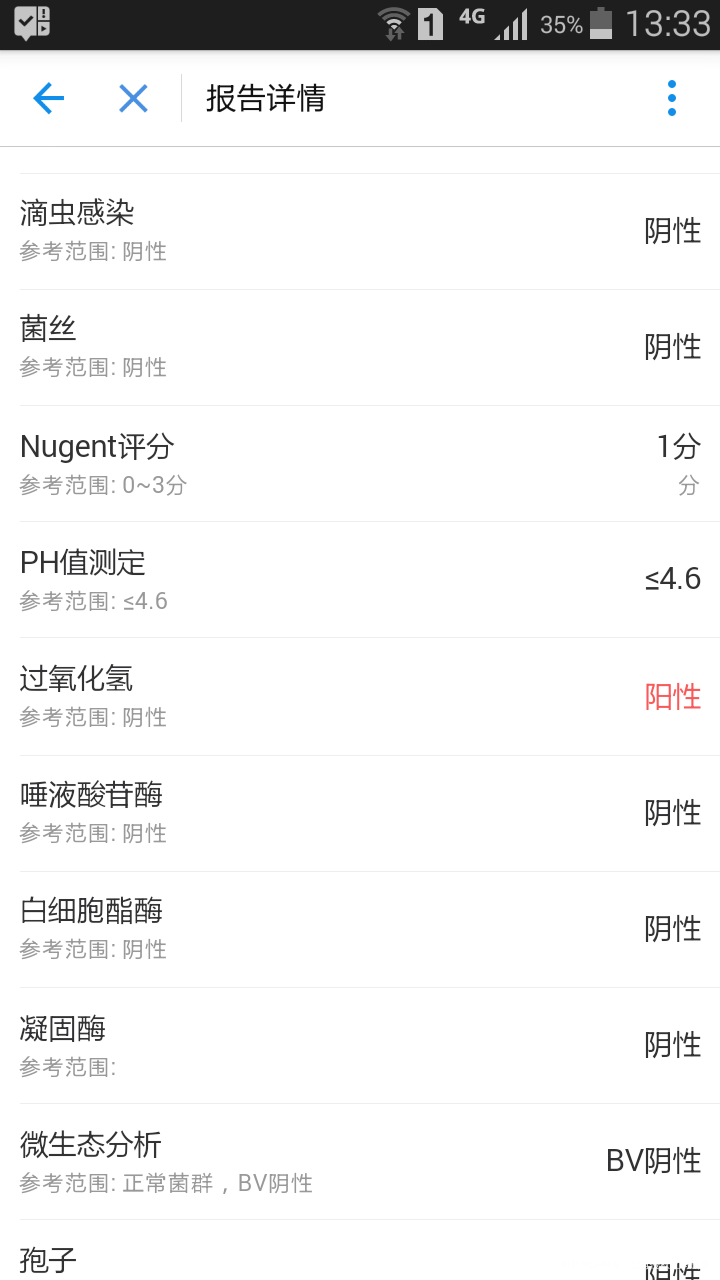This screenshot has height=1280, width=720.
Task: Click the red 阳性 result for 过氧化氢
Action: [x=674, y=697]
